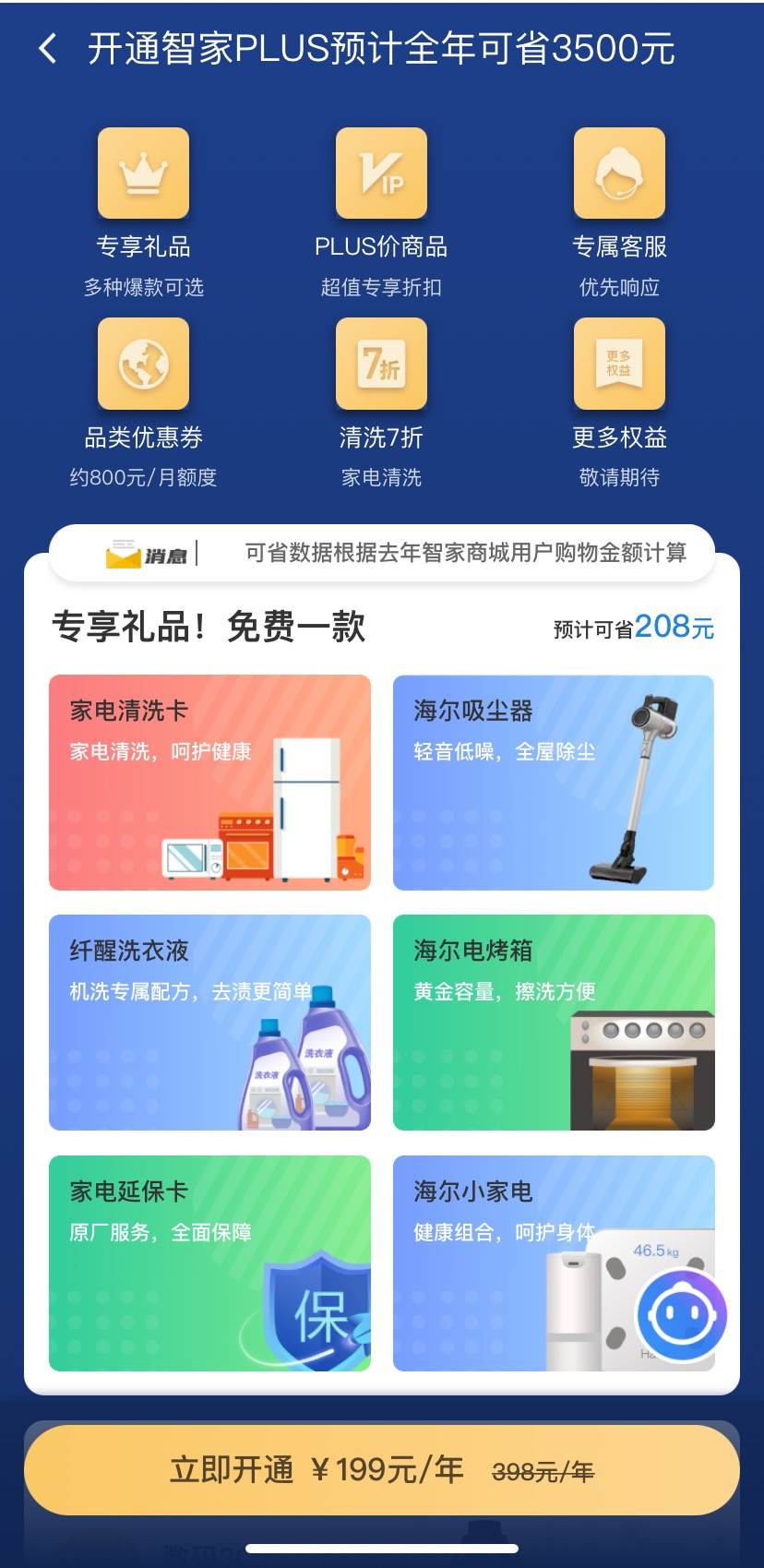Select the 海尔电烤箱 oven gift
The image size is (764, 1568).
[x=553, y=1023]
